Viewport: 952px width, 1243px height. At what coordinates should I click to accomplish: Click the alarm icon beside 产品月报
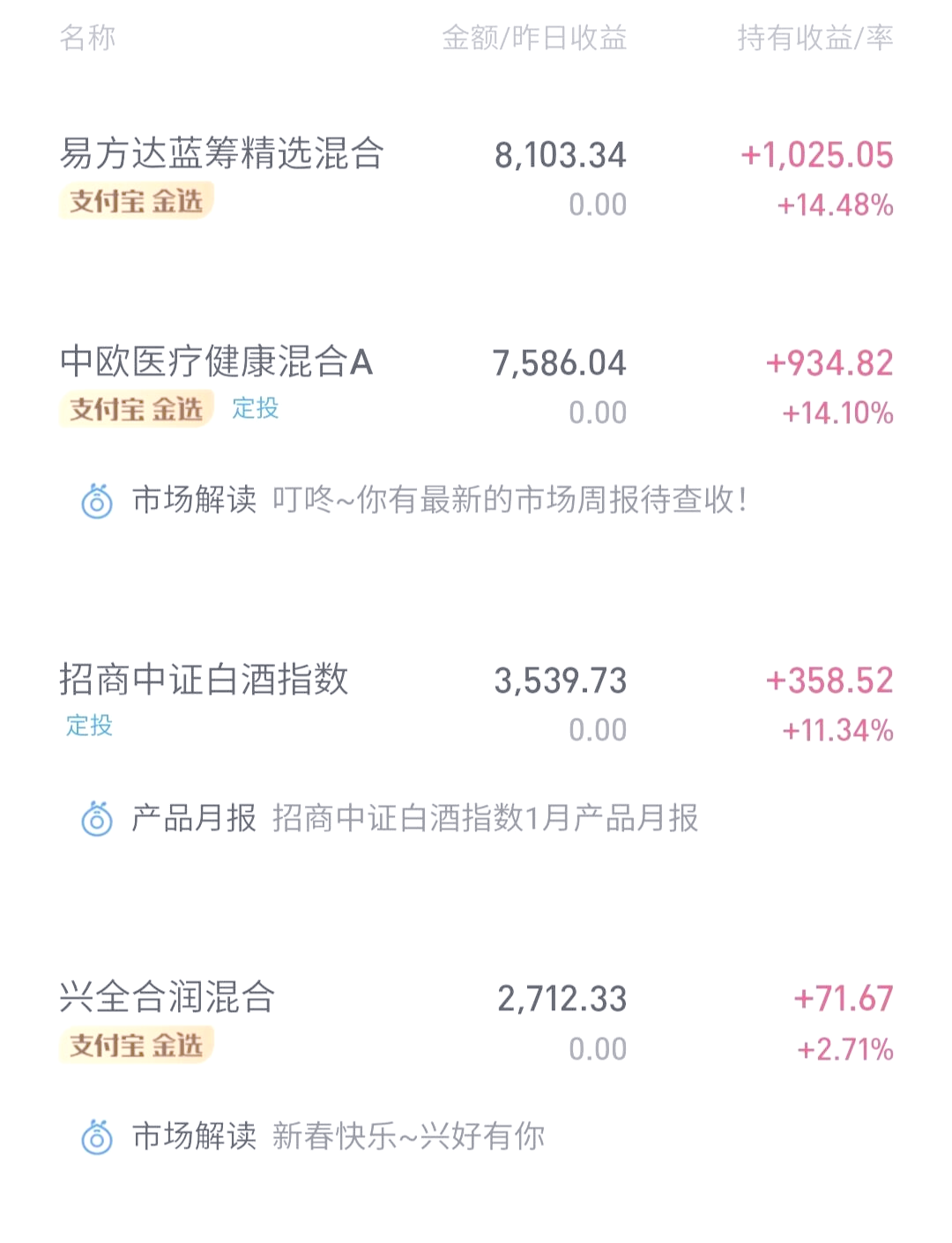[97, 820]
